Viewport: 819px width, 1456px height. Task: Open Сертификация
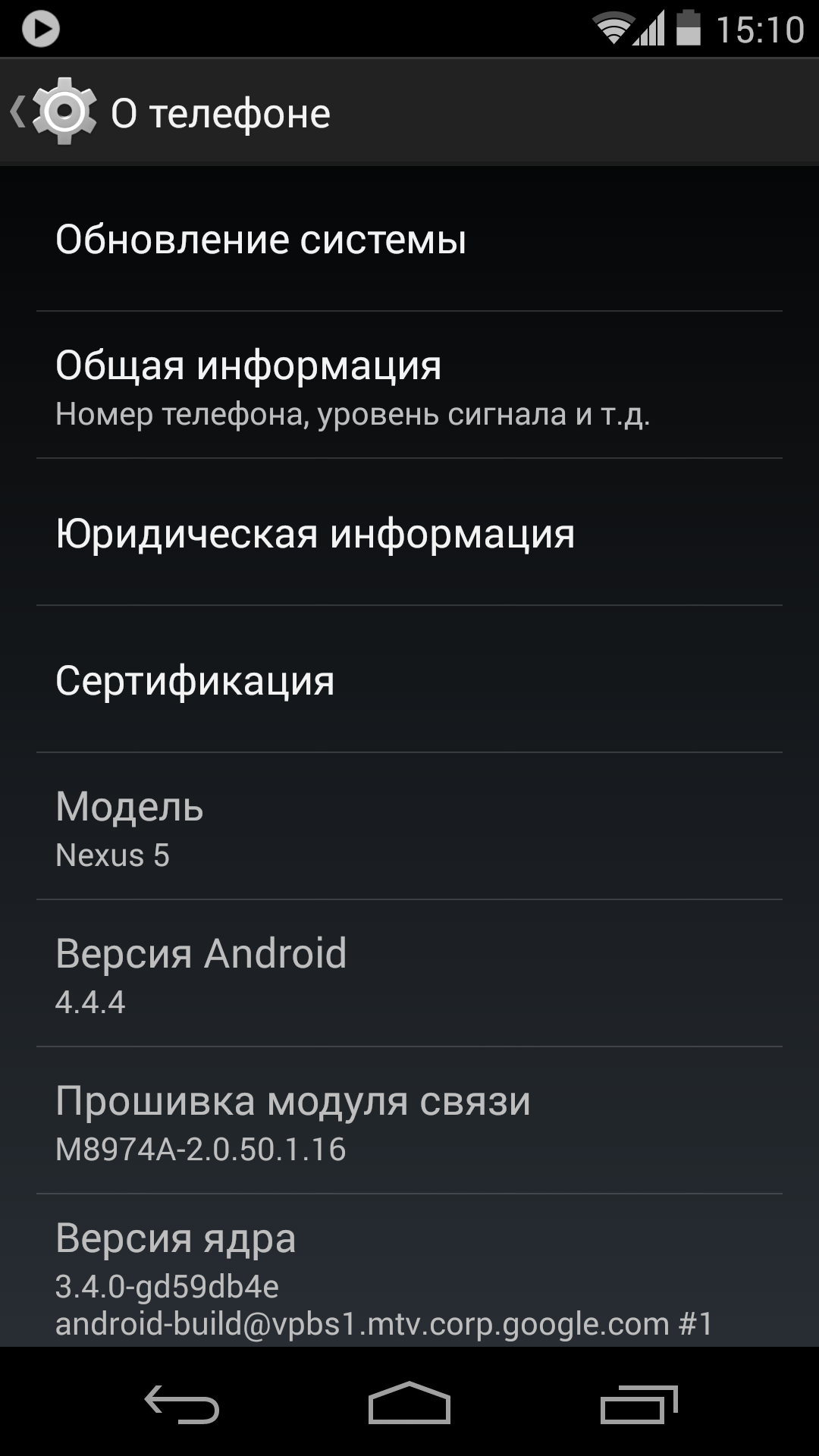point(409,679)
